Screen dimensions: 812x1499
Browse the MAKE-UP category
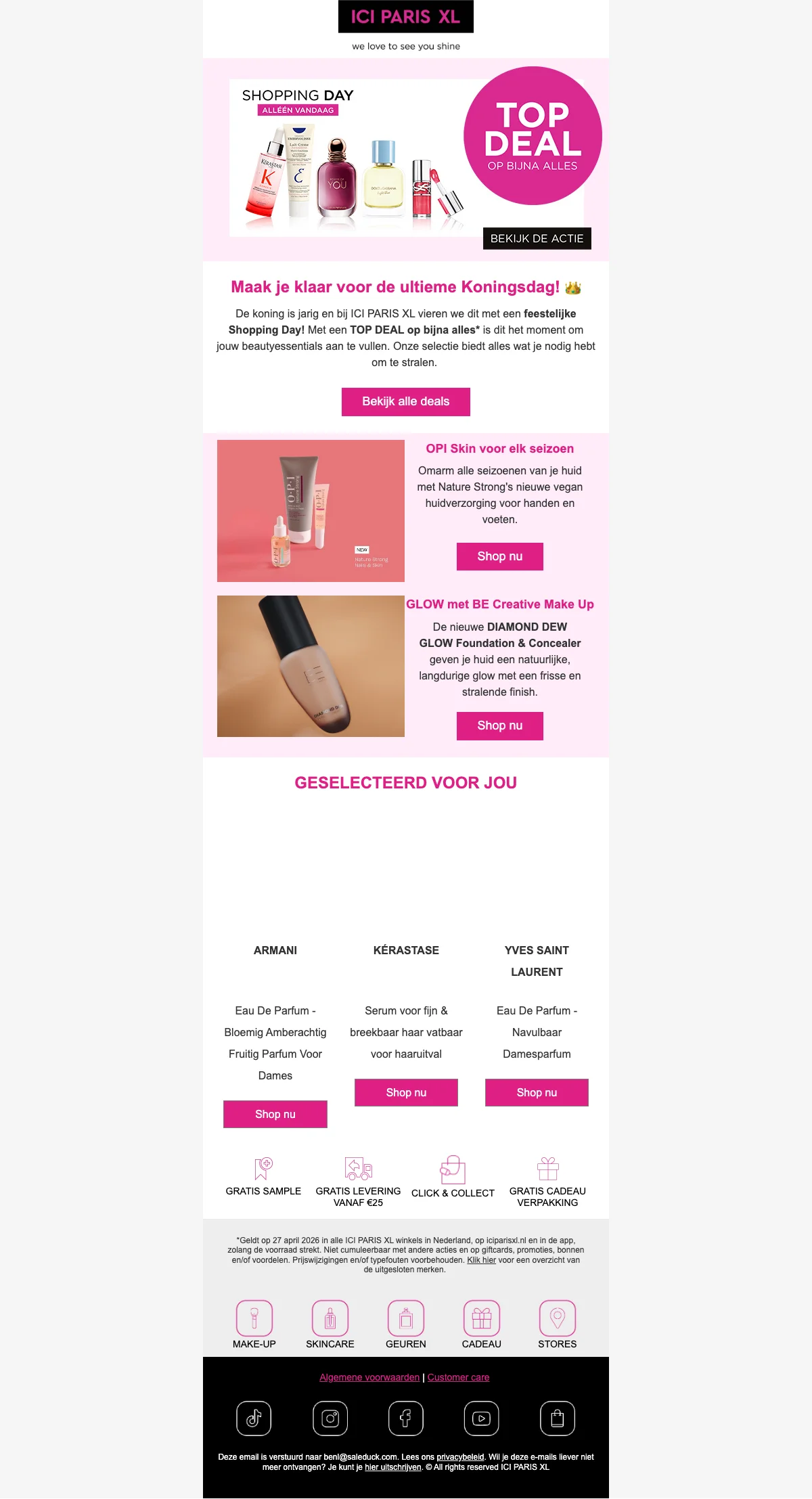(254, 1324)
